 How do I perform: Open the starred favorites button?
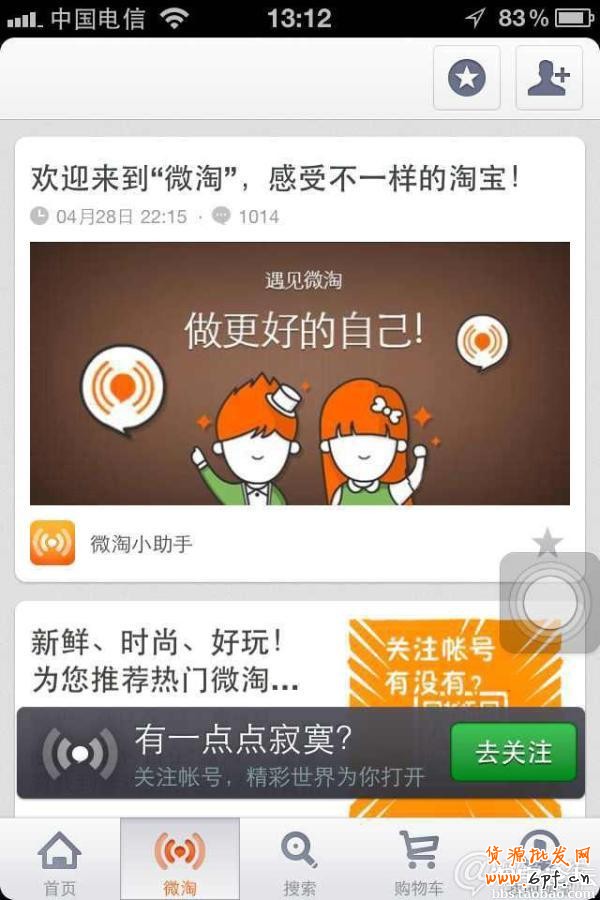click(x=466, y=77)
